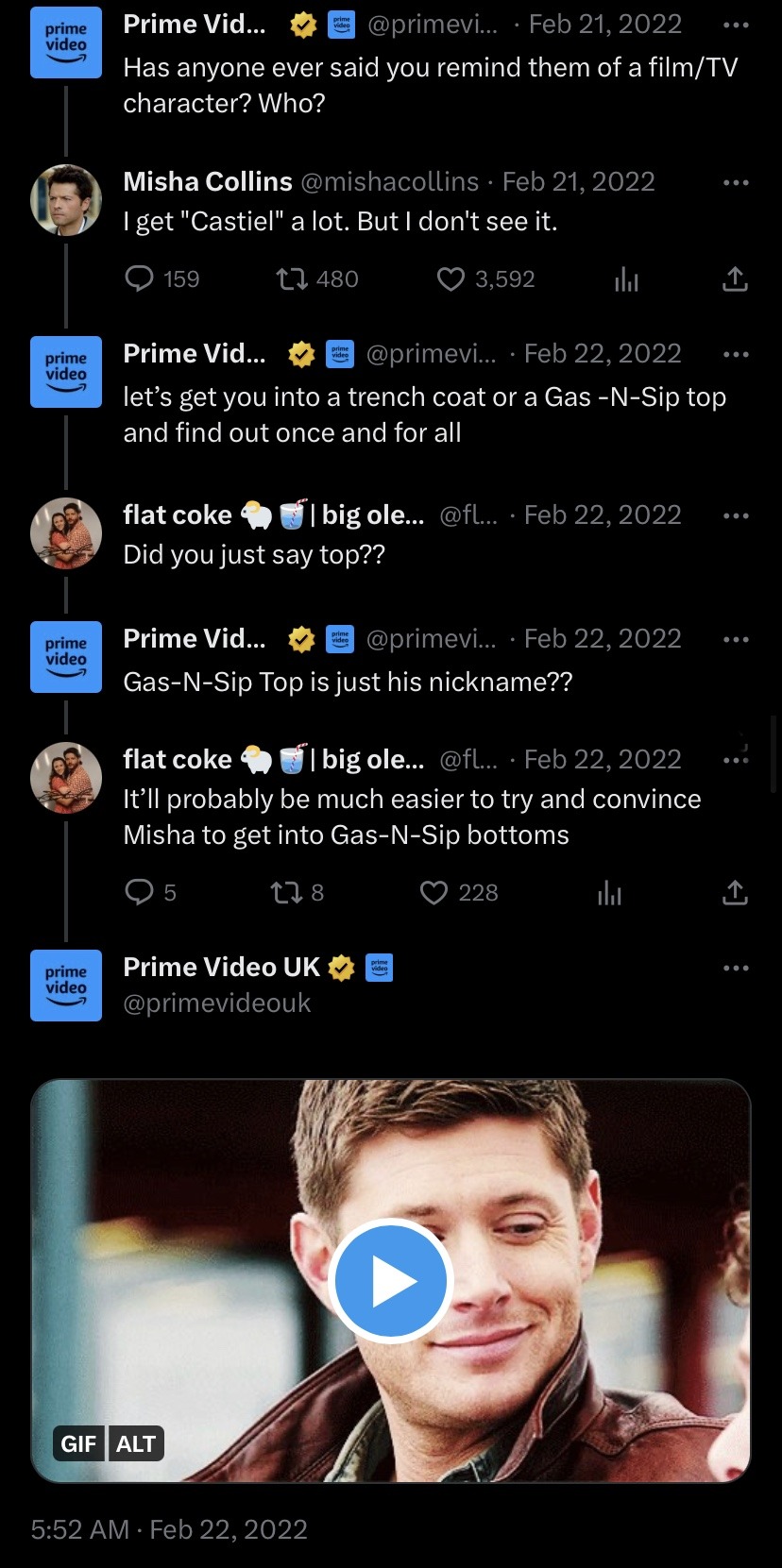Screen dimensions: 782x1568
Task: Play the GIF in Prime Video UK's tweet
Action: (x=390, y=1280)
